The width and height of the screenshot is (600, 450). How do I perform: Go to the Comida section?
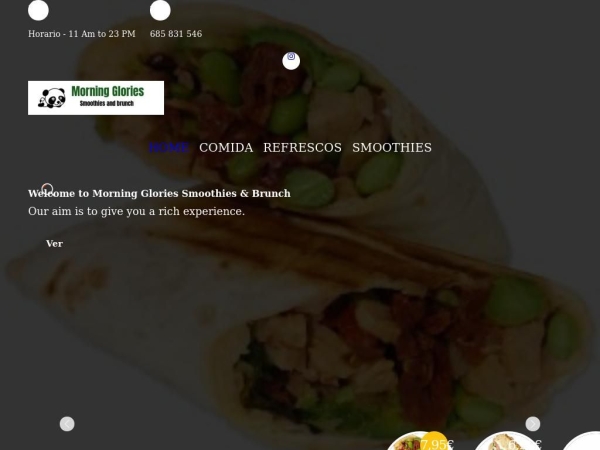[226, 147]
